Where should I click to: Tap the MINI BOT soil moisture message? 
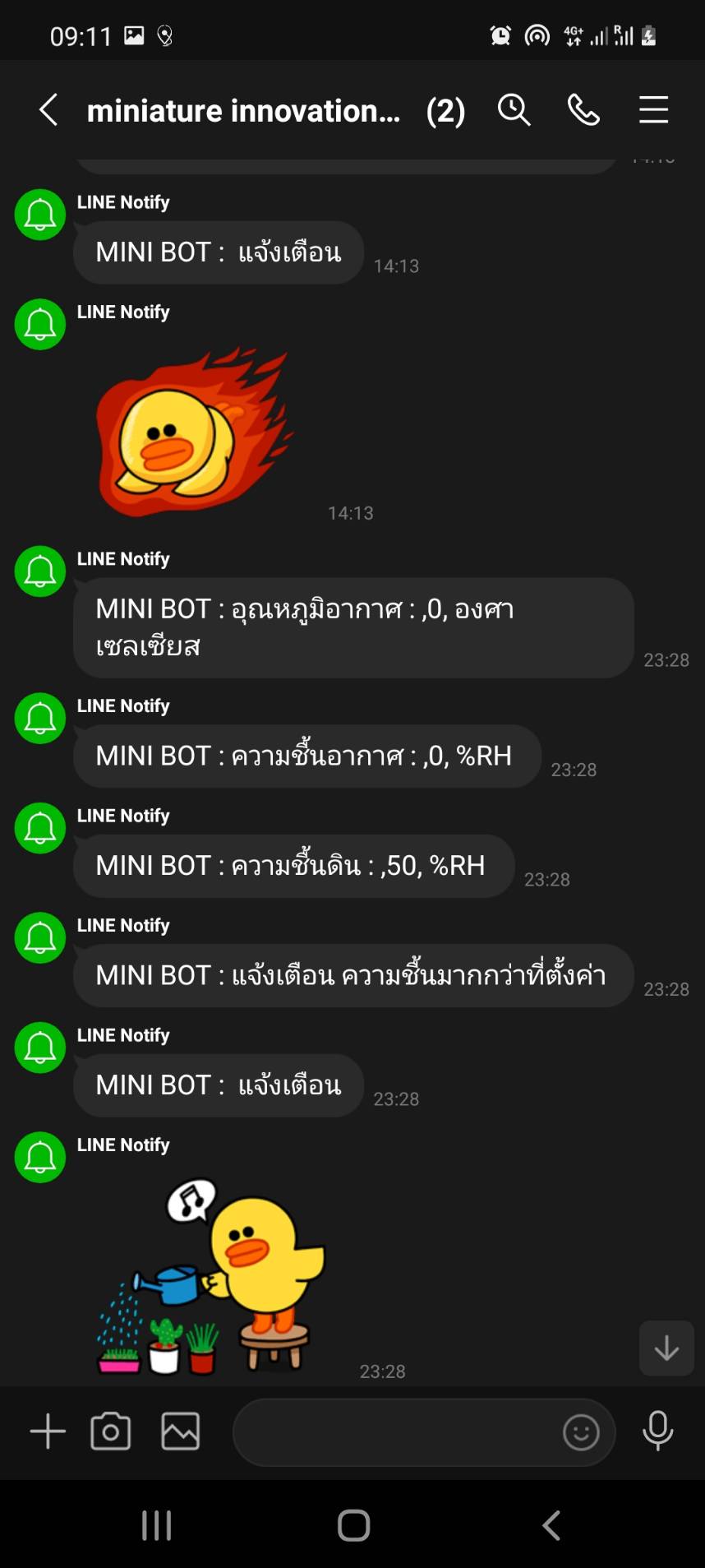click(293, 865)
